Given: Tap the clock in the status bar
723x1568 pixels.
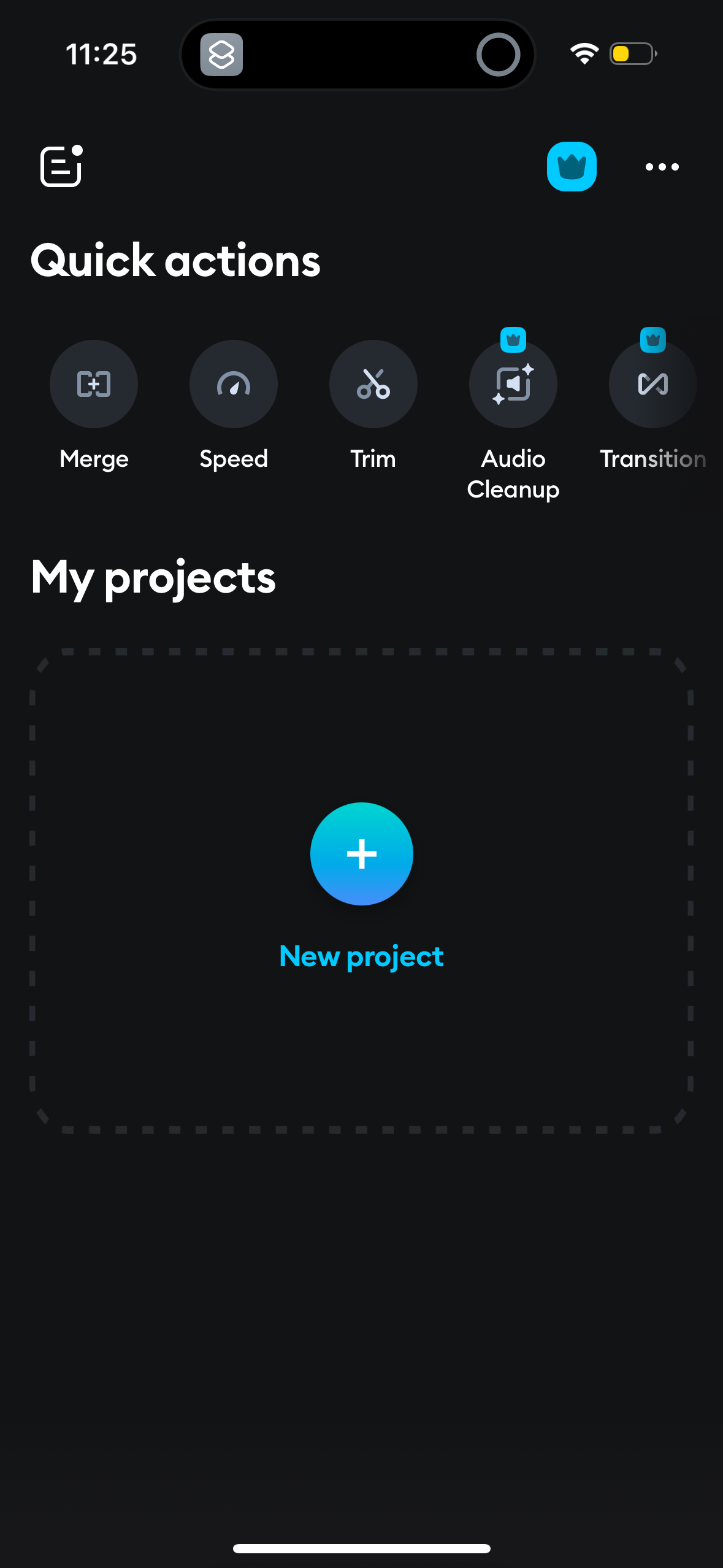Looking at the screenshot, I should tap(102, 54).
